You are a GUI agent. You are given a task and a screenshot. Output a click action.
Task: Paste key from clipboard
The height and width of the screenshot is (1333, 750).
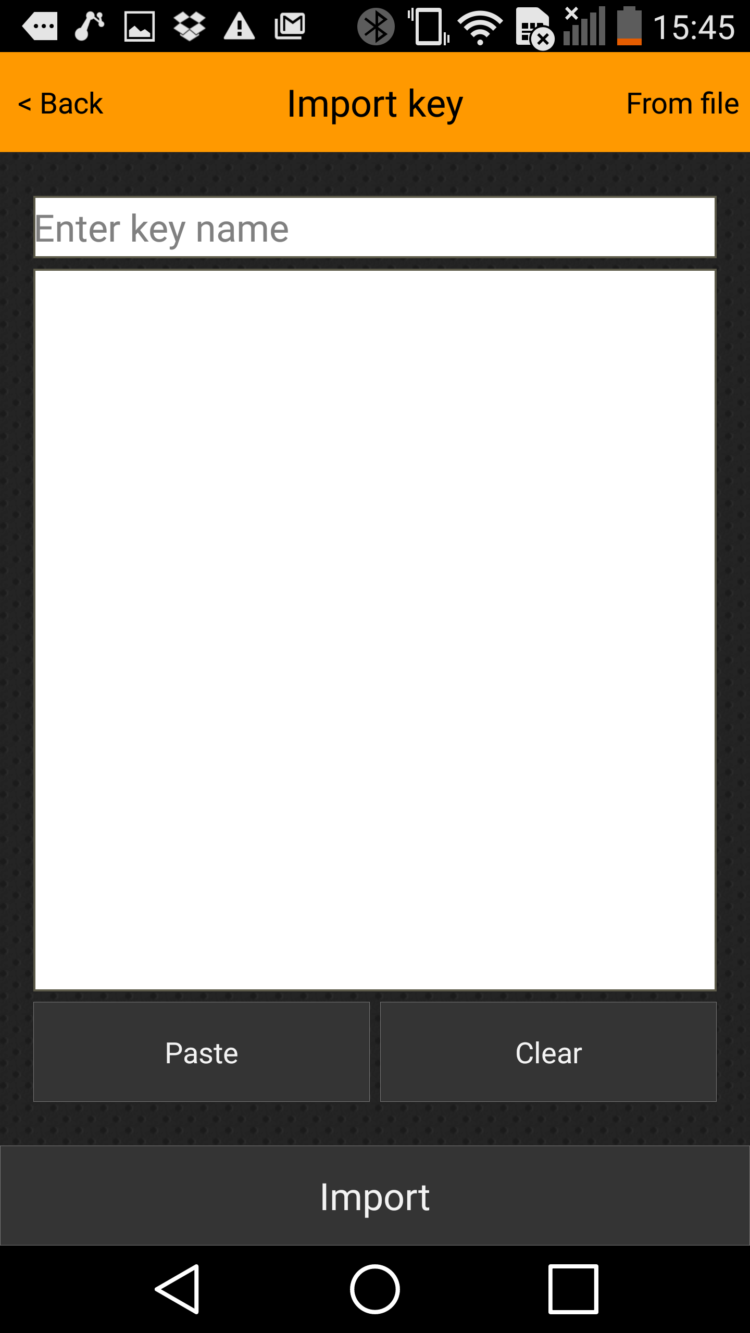tap(201, 1052)
